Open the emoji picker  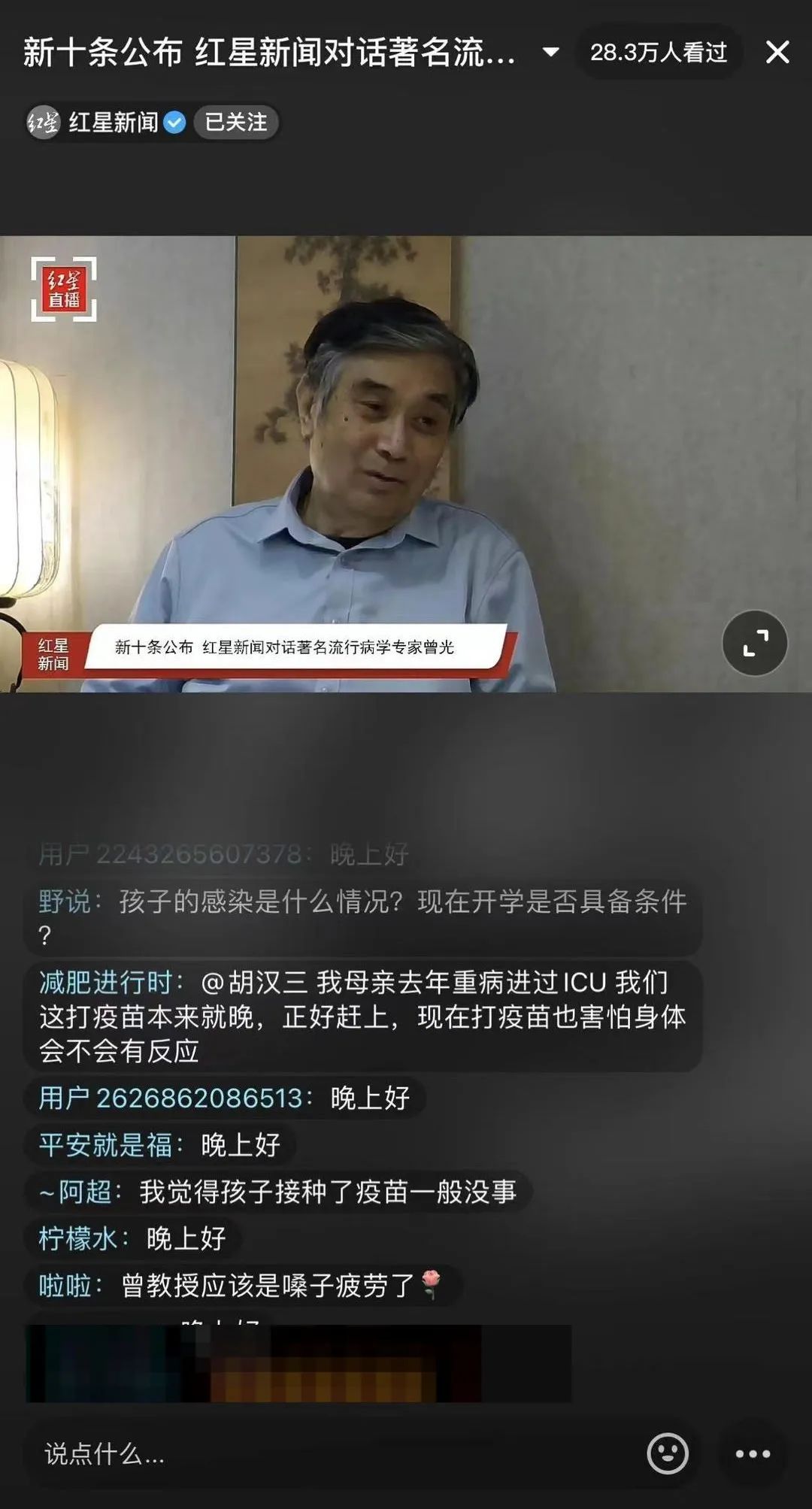(668, 1453)
